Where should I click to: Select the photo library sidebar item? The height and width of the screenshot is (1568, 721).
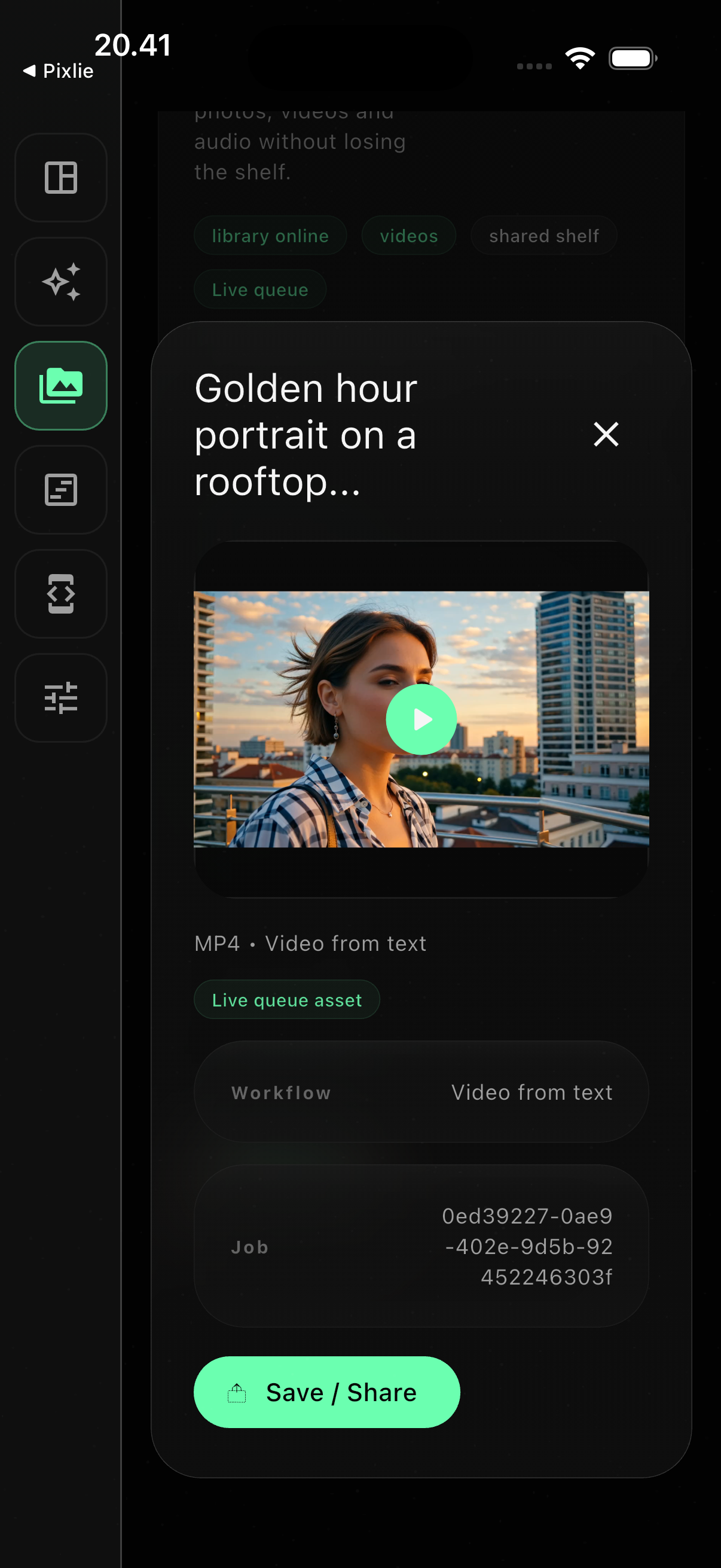point(61,386)
